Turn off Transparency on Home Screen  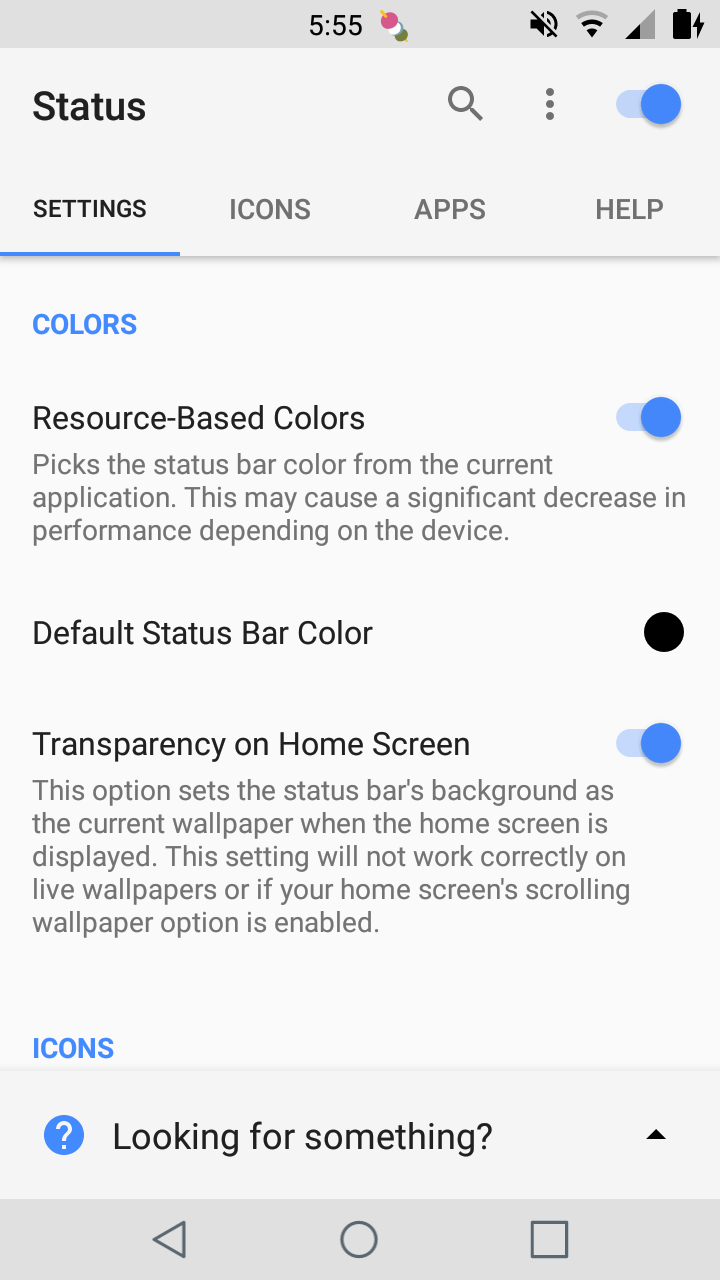click(x=646, y=743)
